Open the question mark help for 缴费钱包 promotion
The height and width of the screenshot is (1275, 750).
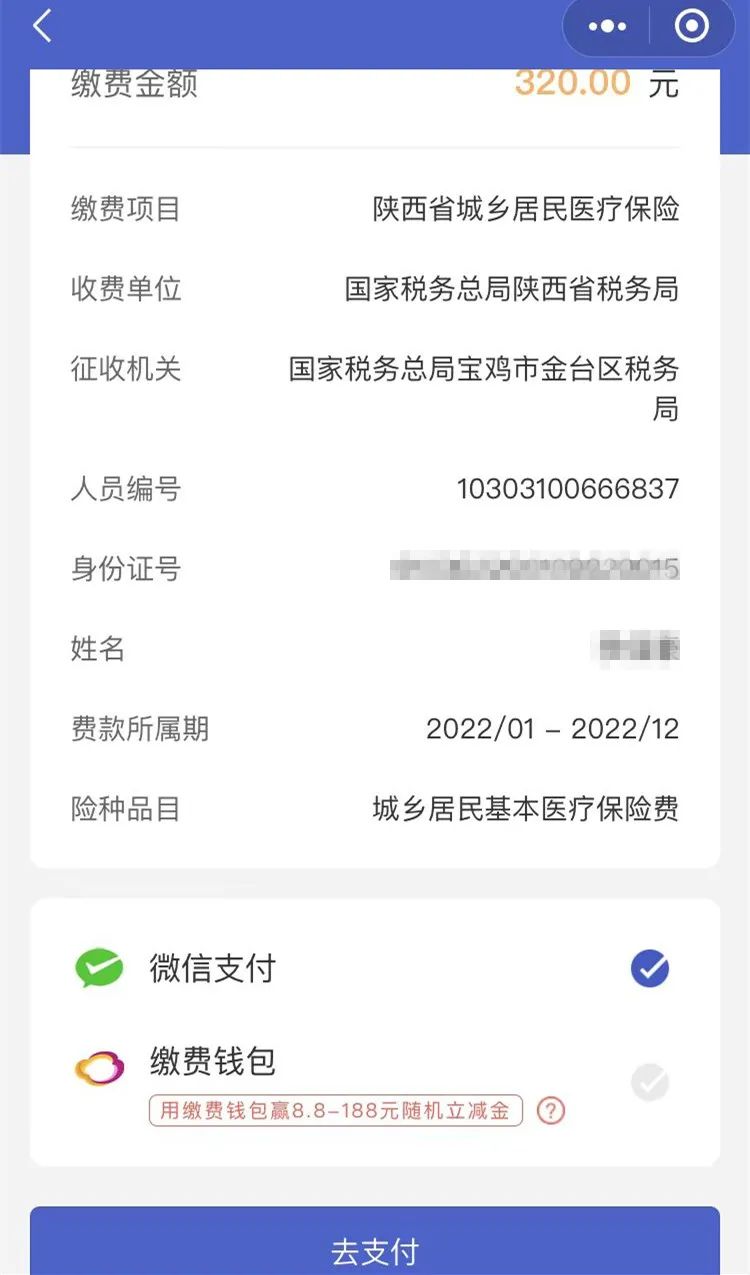(551, 1111)
